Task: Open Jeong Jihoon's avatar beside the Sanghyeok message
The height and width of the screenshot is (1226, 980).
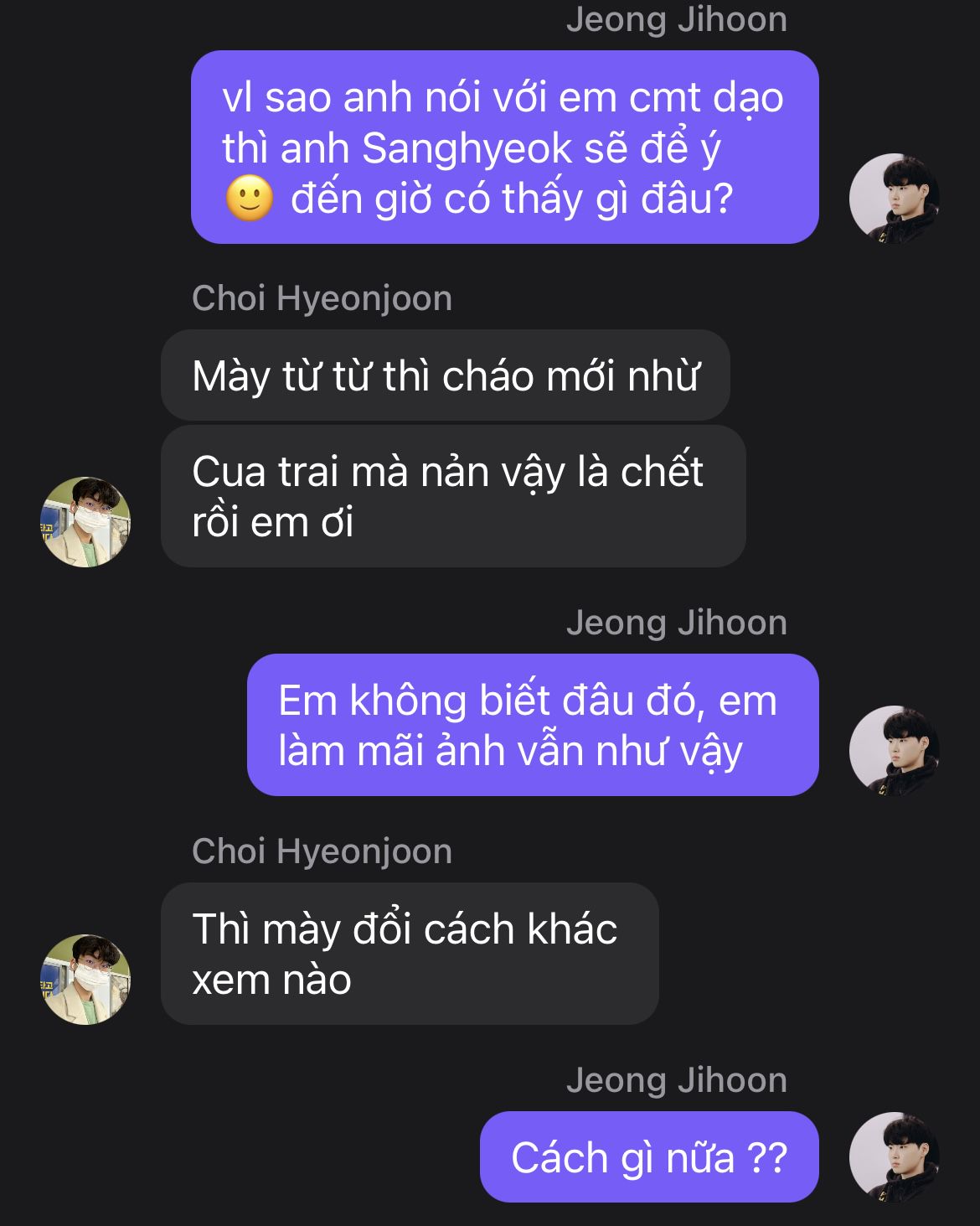Action: pos(894,199)
